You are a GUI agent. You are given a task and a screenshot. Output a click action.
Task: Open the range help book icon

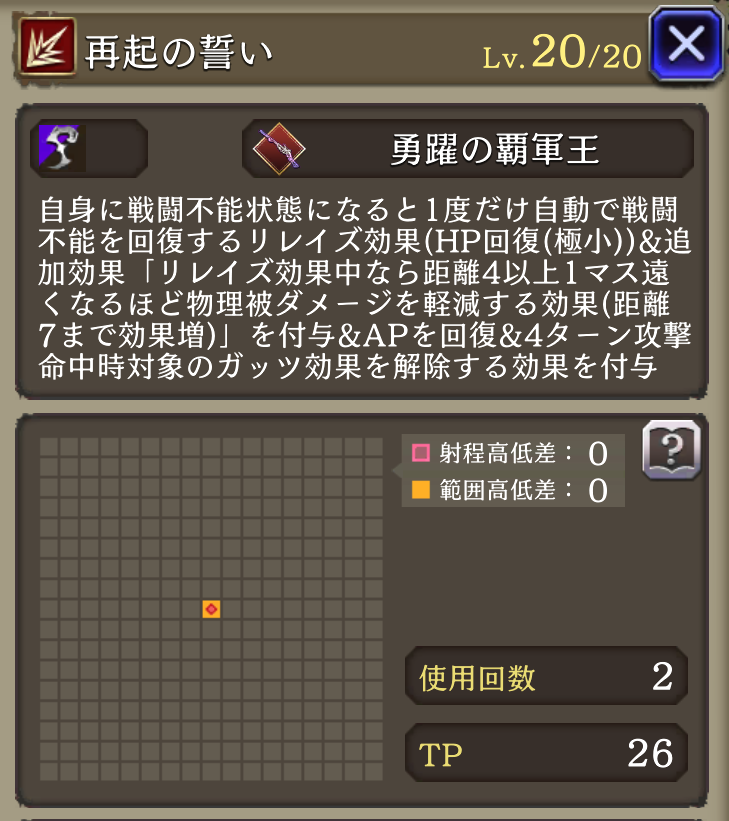point(670,450)
